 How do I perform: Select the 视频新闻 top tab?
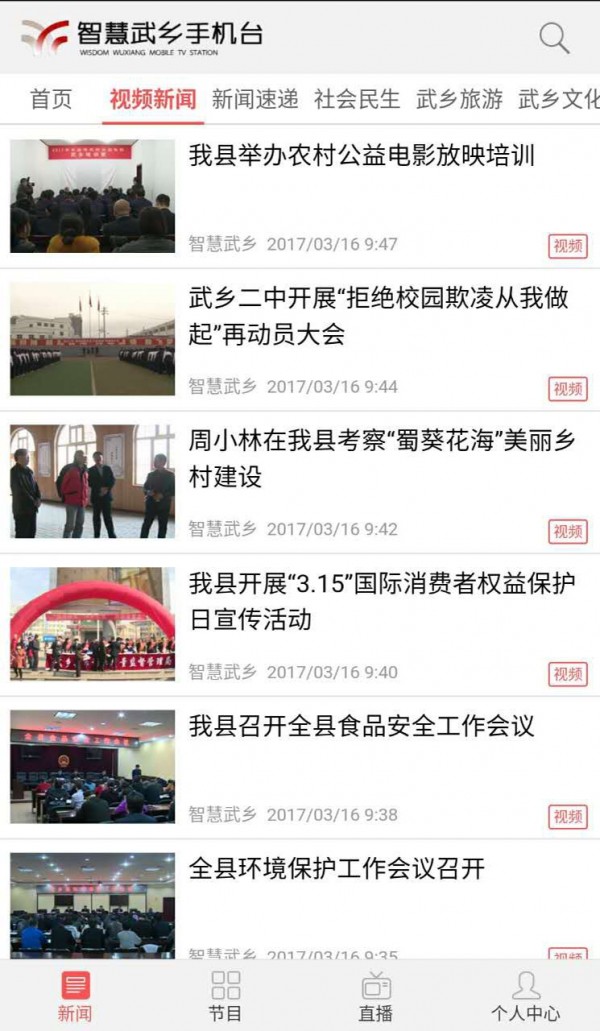click(x=152, y=99)
